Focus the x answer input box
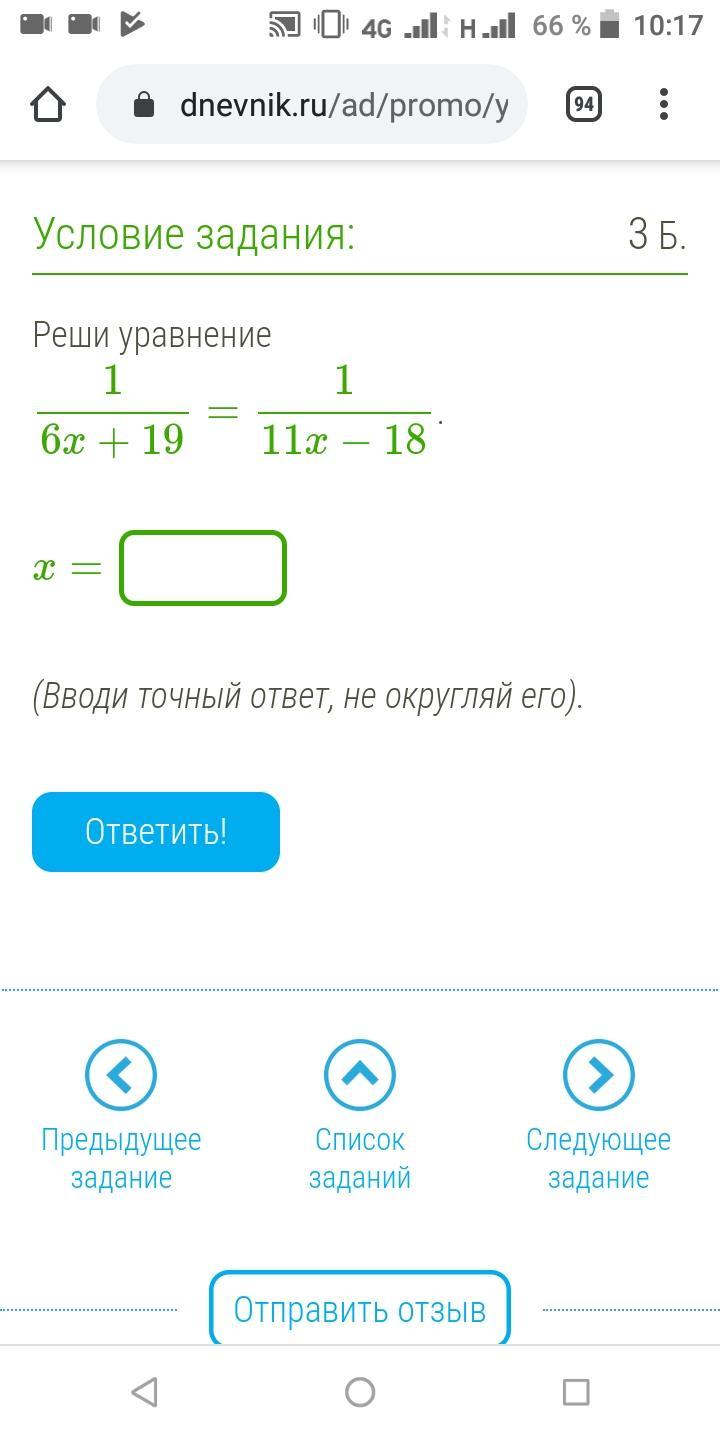Screen dimensions: 720x1440 coord(203,568)
